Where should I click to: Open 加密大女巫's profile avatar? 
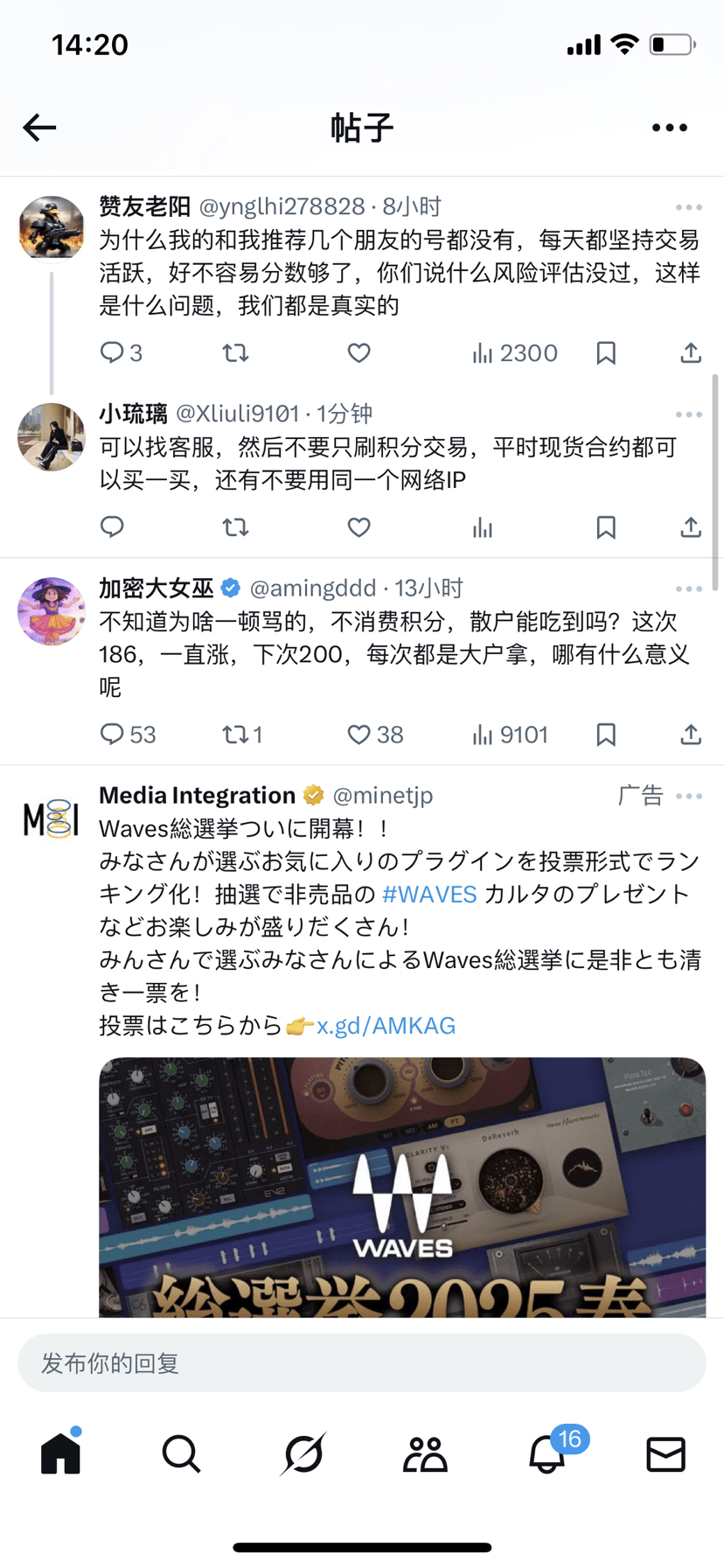click(x=51, y=611)
